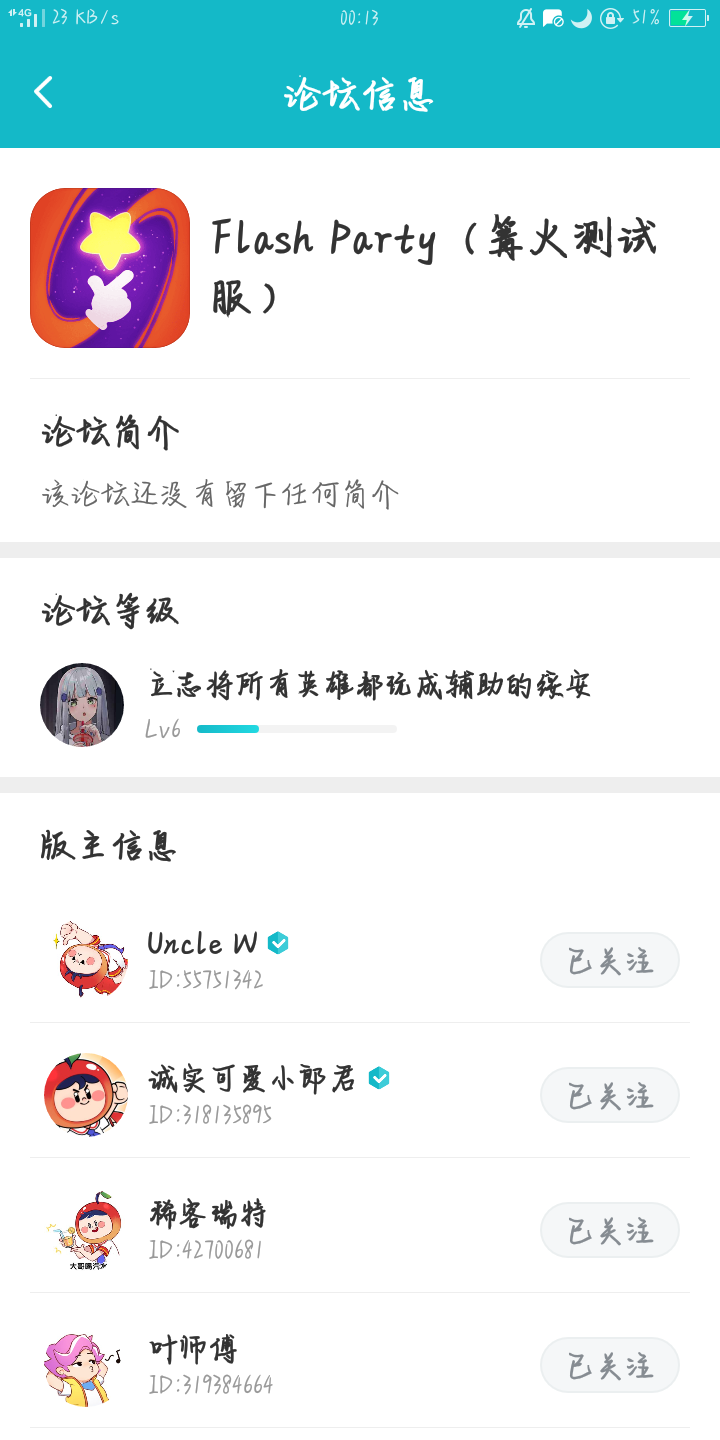Tap the 已关注 button next to 叶师傅

click(x=609, y=1365)
